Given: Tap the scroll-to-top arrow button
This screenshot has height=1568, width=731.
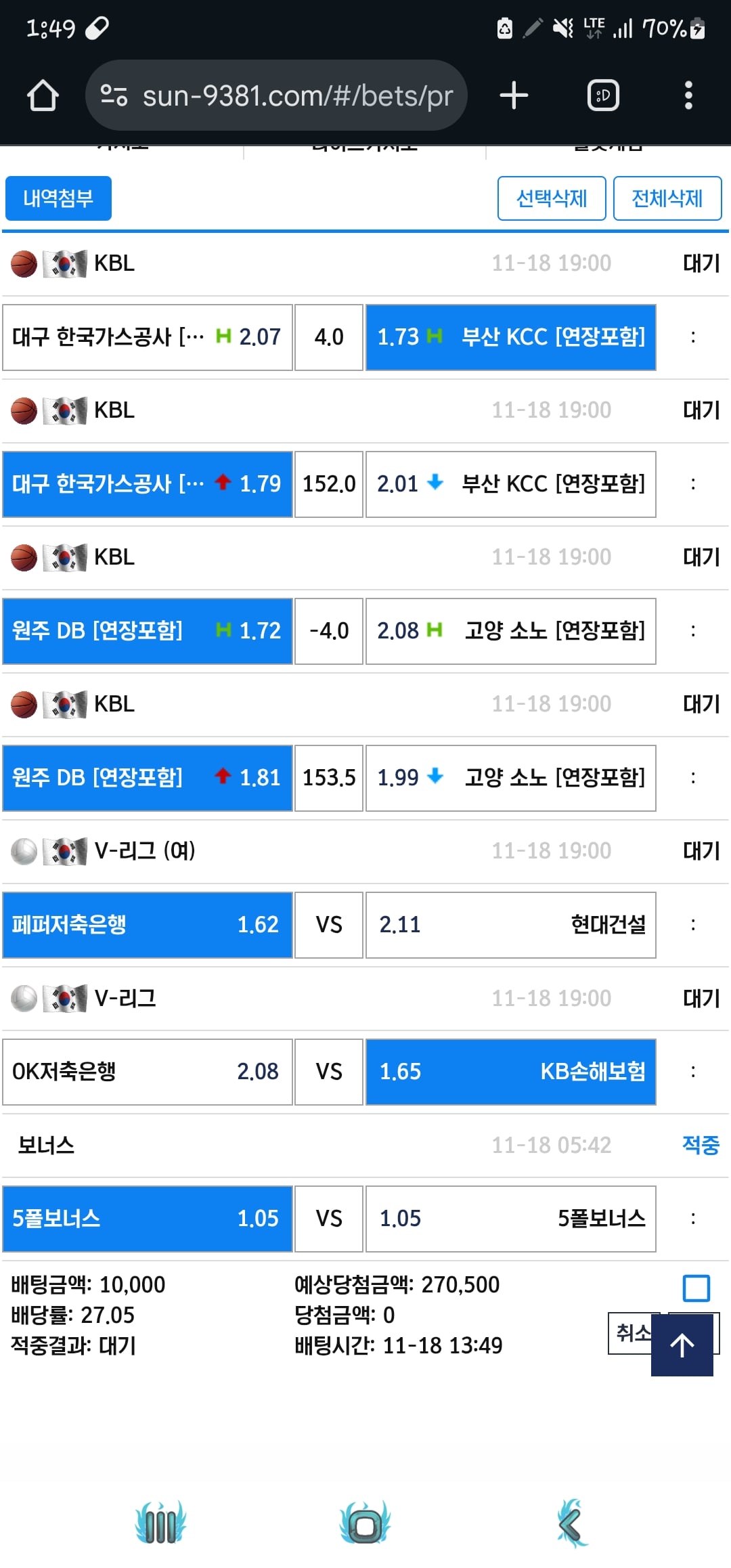Looking at the screenshot, I should click(x=682, y=1345).
